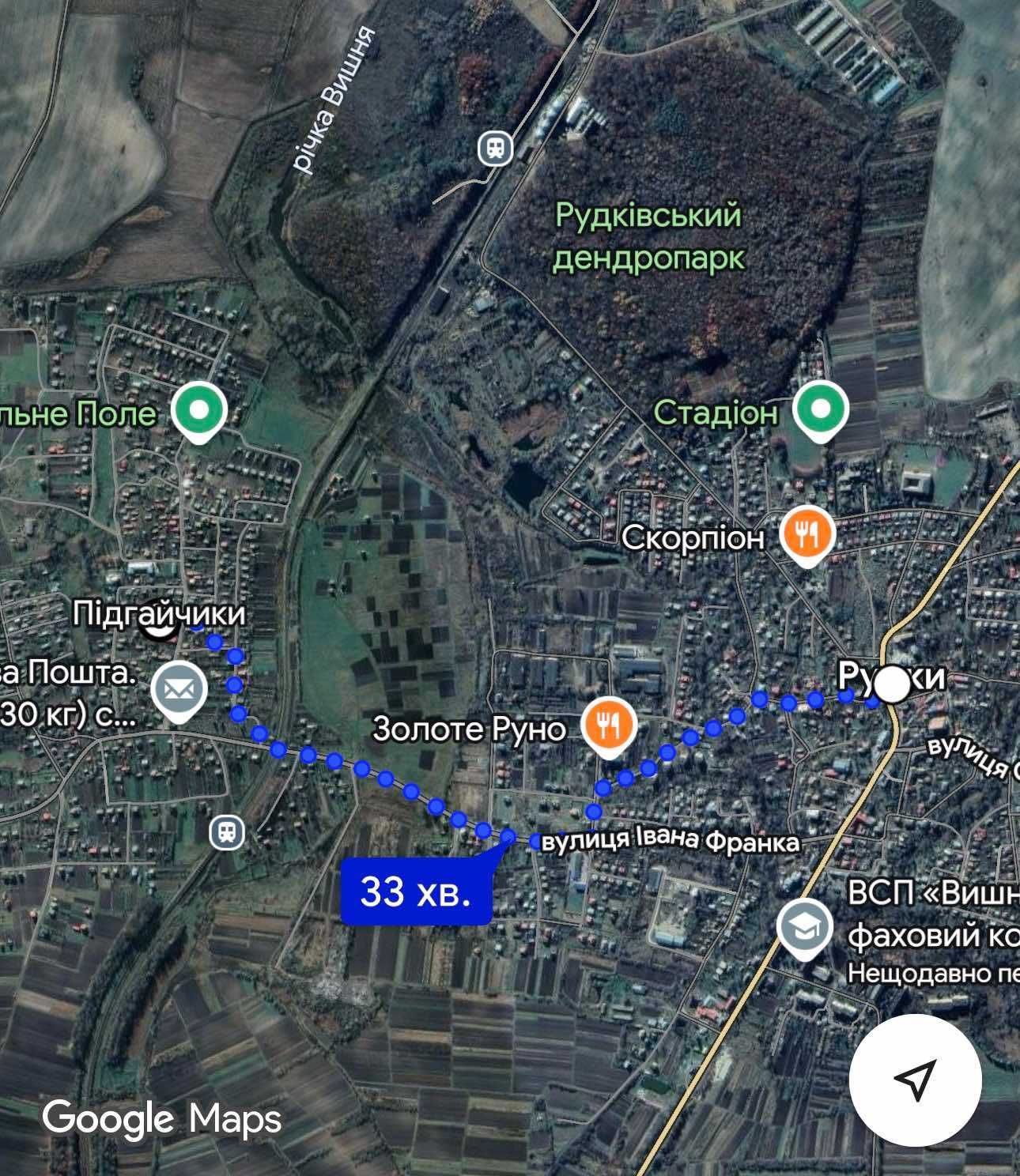
Task: Tap the green pin beside the Поле label
Action: [200, 411]
